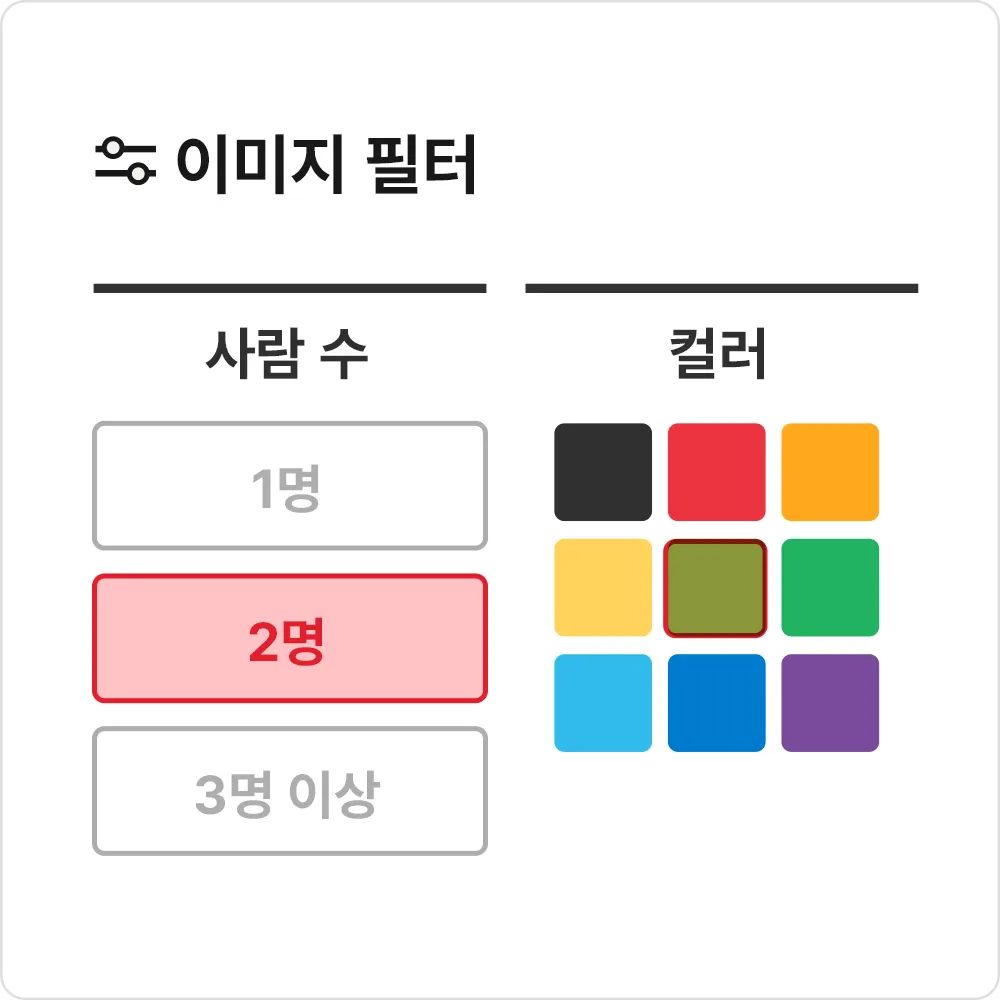This screenshot has width=1000, height=1000.
Task: Filter by the sky blue swatch
Action: (603, 702)
